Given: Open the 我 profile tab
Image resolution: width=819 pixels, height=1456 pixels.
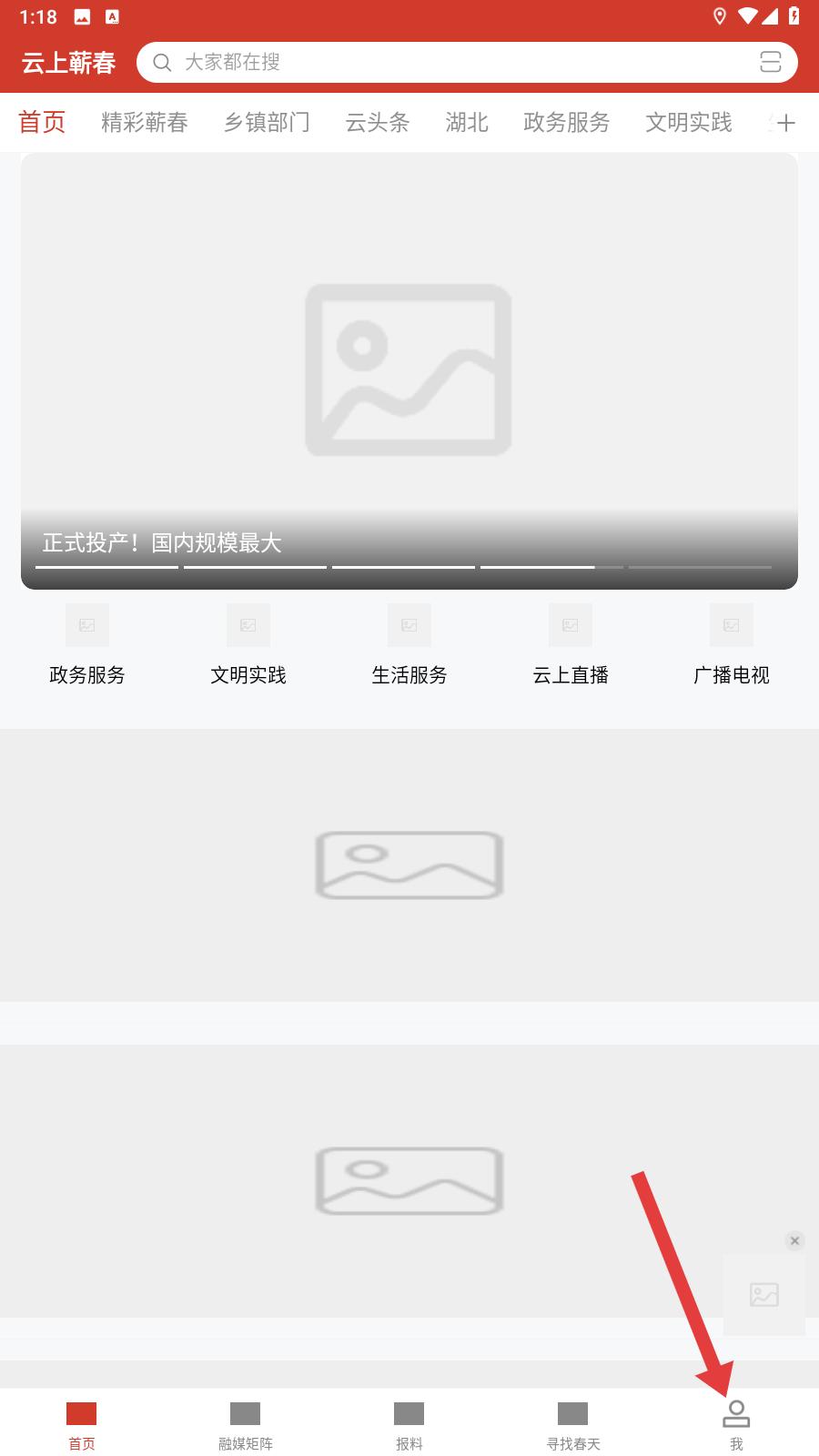Looking at the screenshot, I should (x=736, y=1425).
